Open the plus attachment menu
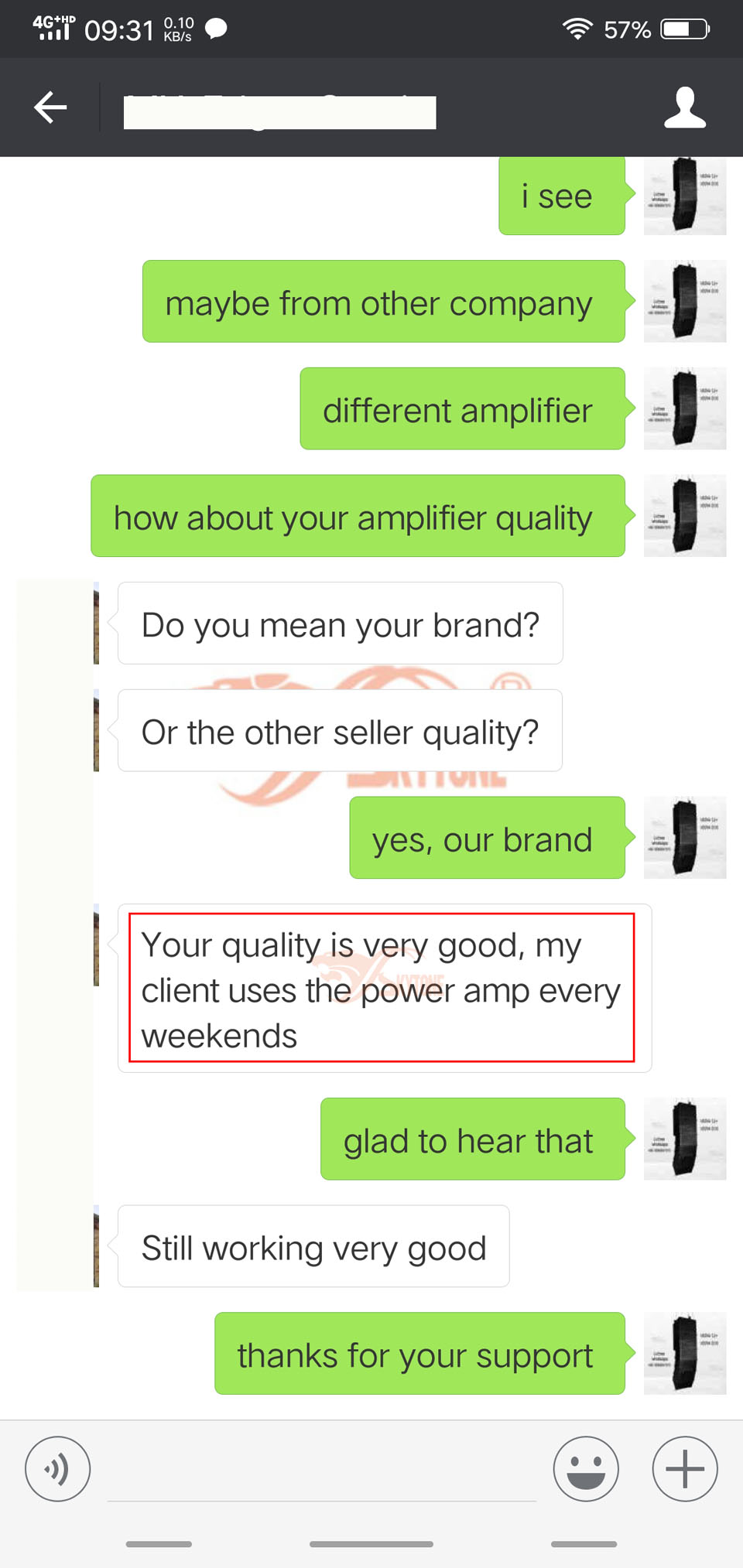 coord(685,1467)
